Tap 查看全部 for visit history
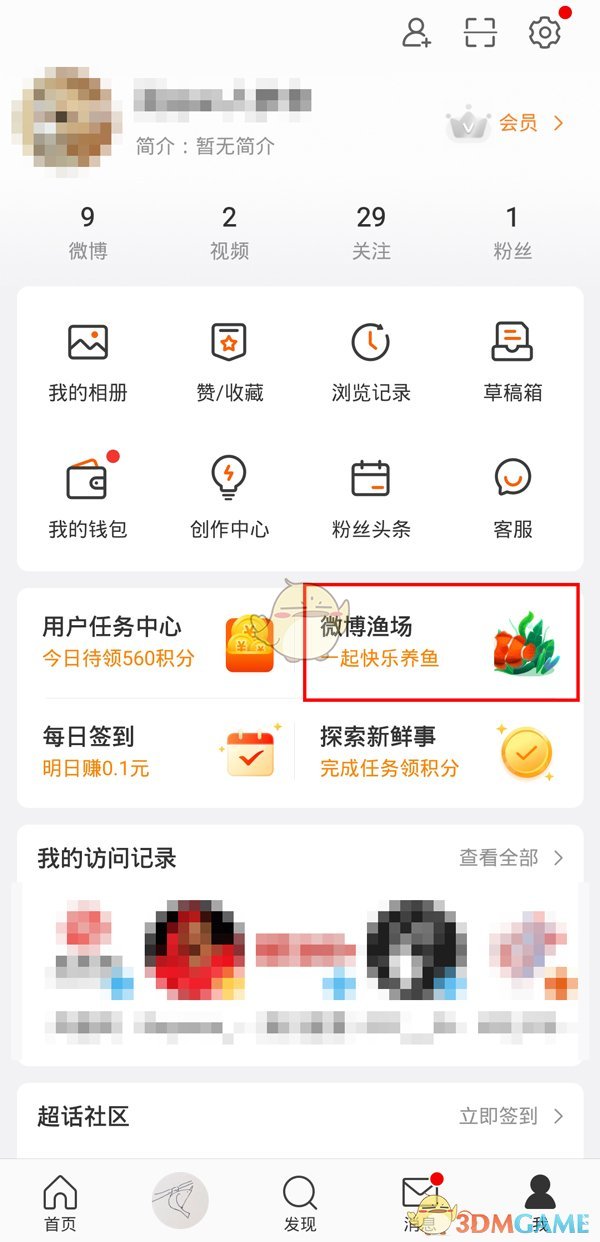This screenshot has width=600, height=1242. pyautogui.click(x=511, y=858)
